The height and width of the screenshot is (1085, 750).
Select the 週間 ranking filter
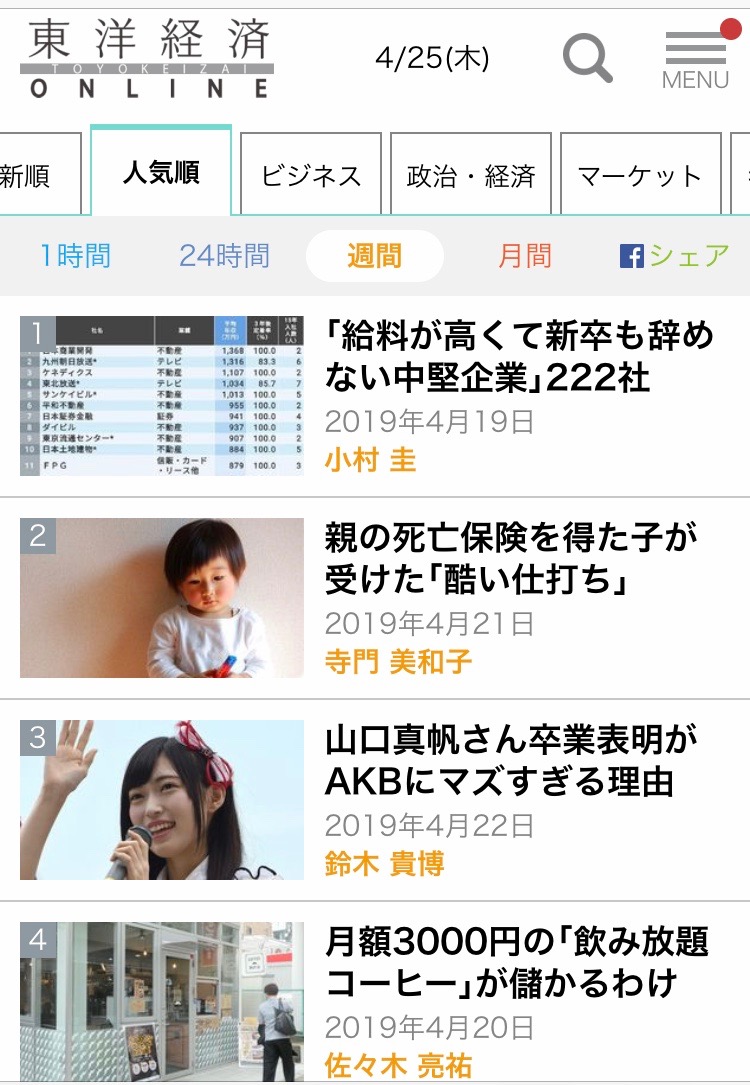pos(374,256)
